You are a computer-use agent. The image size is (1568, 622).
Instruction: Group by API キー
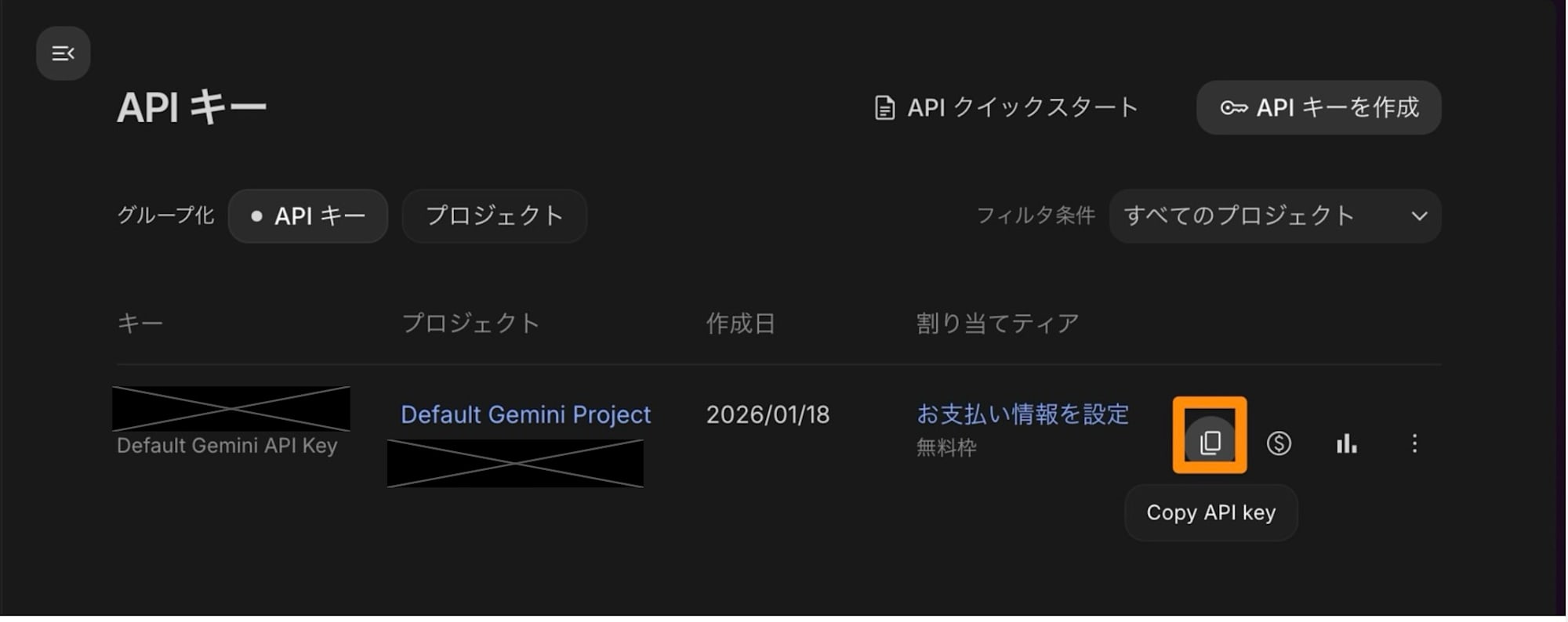(x=308, y=215)
